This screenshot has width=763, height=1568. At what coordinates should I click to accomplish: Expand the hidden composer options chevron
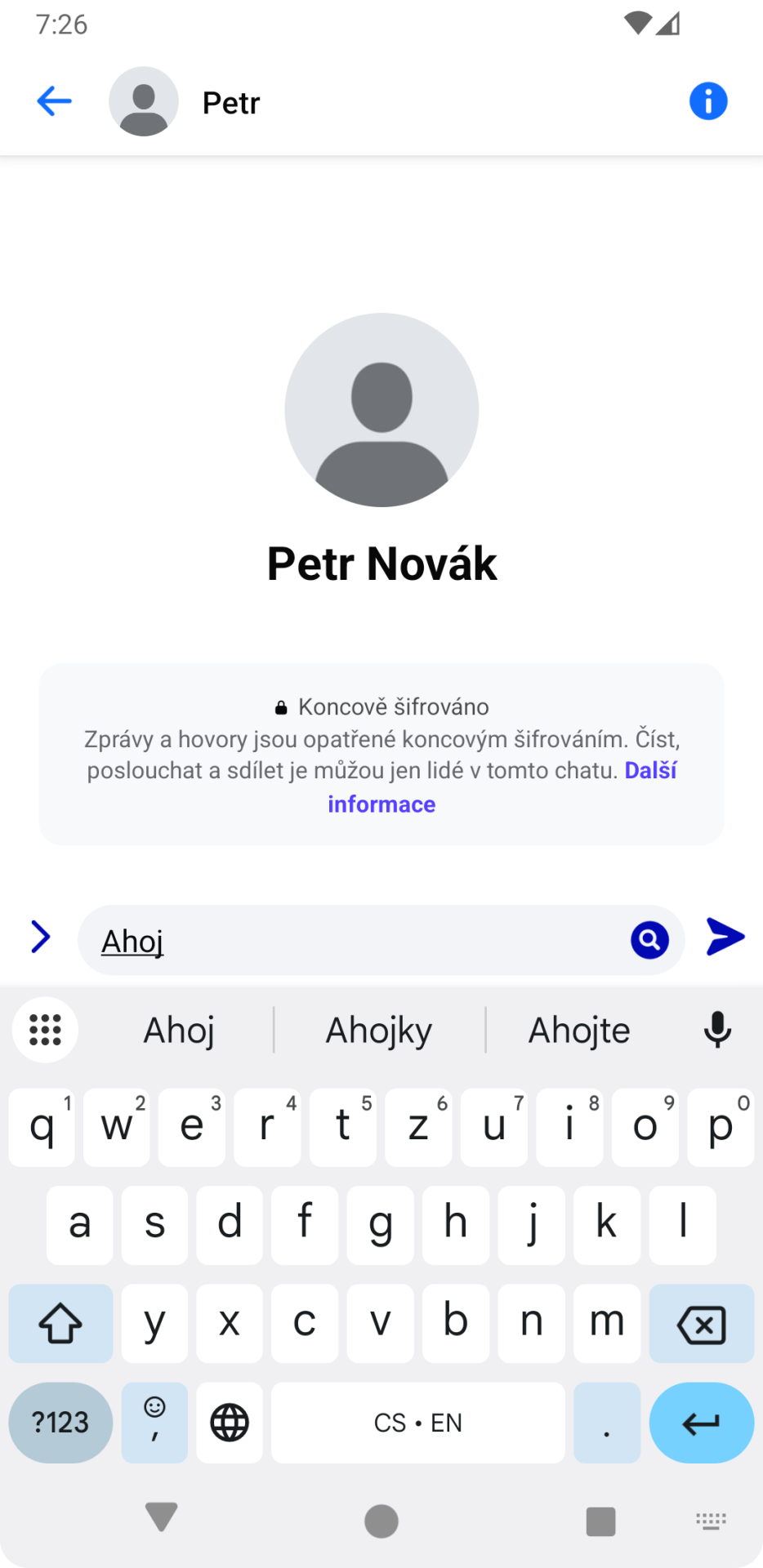[x=39, y=938]
